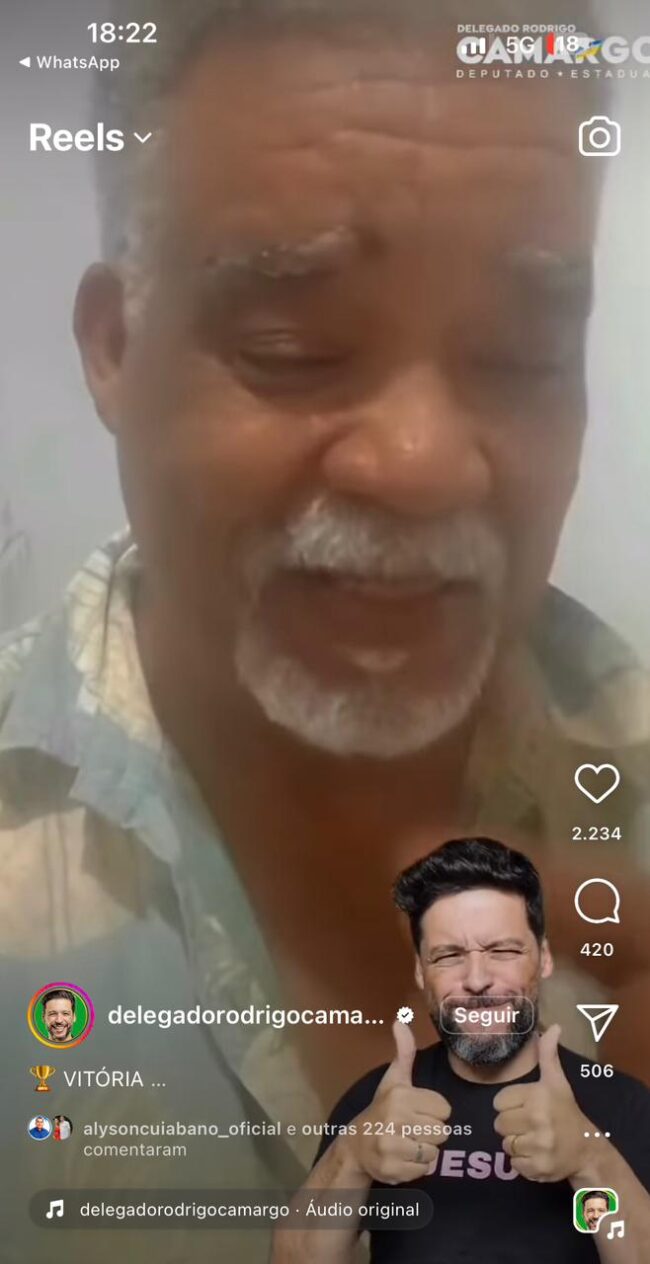Viewport: 650px width, 1264px height.
Task: Share this reel via send icon
Action: [597, 1023]
